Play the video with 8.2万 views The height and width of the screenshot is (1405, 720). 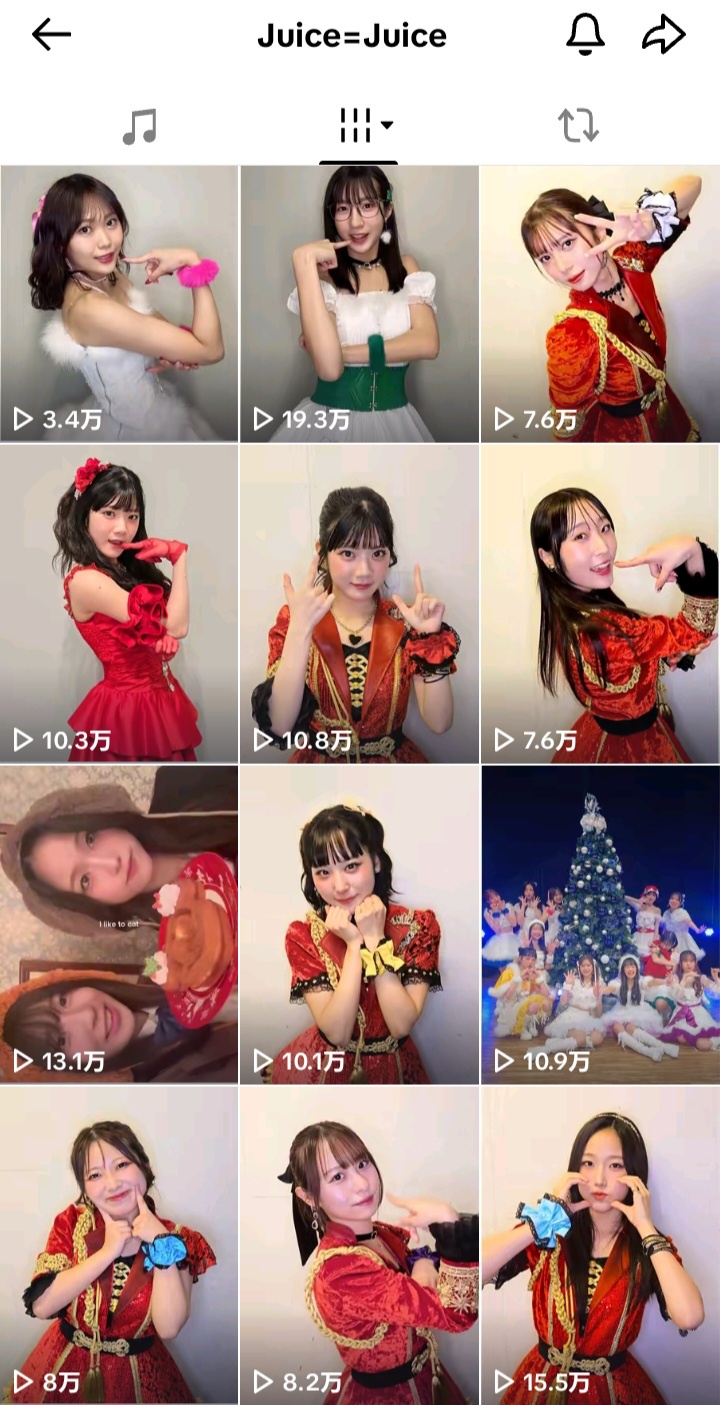[x=359, y=1244]
